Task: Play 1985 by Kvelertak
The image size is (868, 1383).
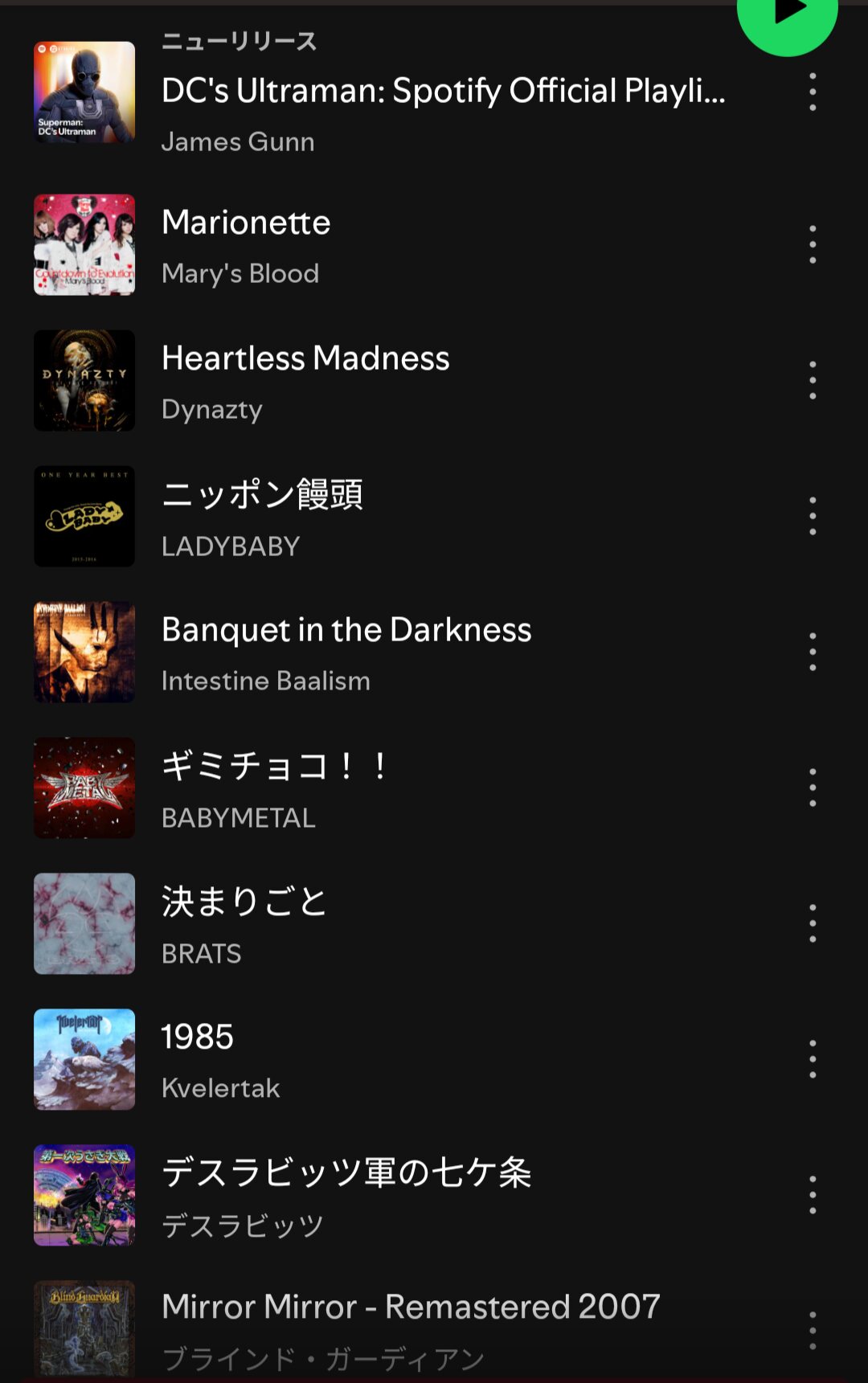Action: pyautogui.click(x=402, y=1060)
